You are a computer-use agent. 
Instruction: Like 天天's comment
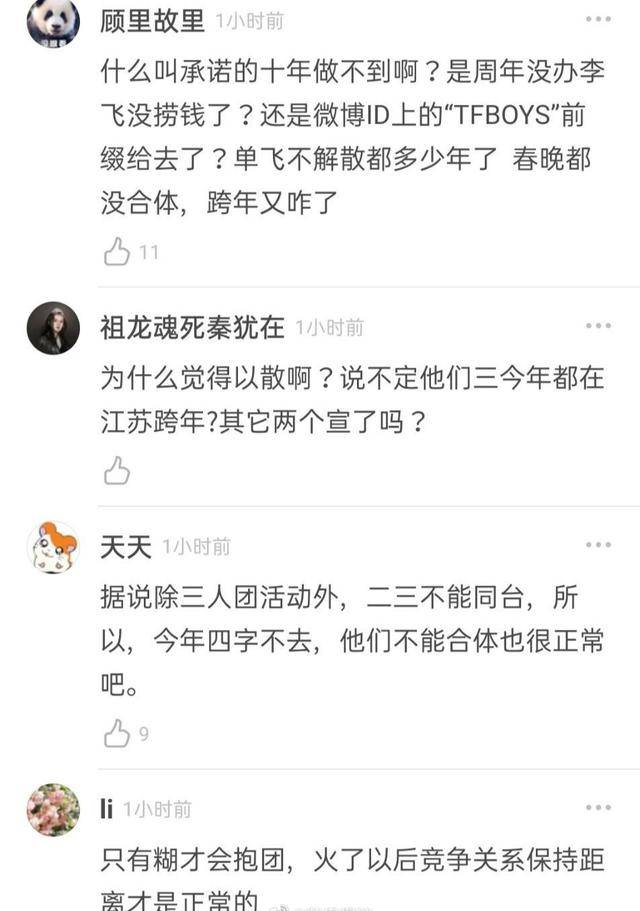118,734
